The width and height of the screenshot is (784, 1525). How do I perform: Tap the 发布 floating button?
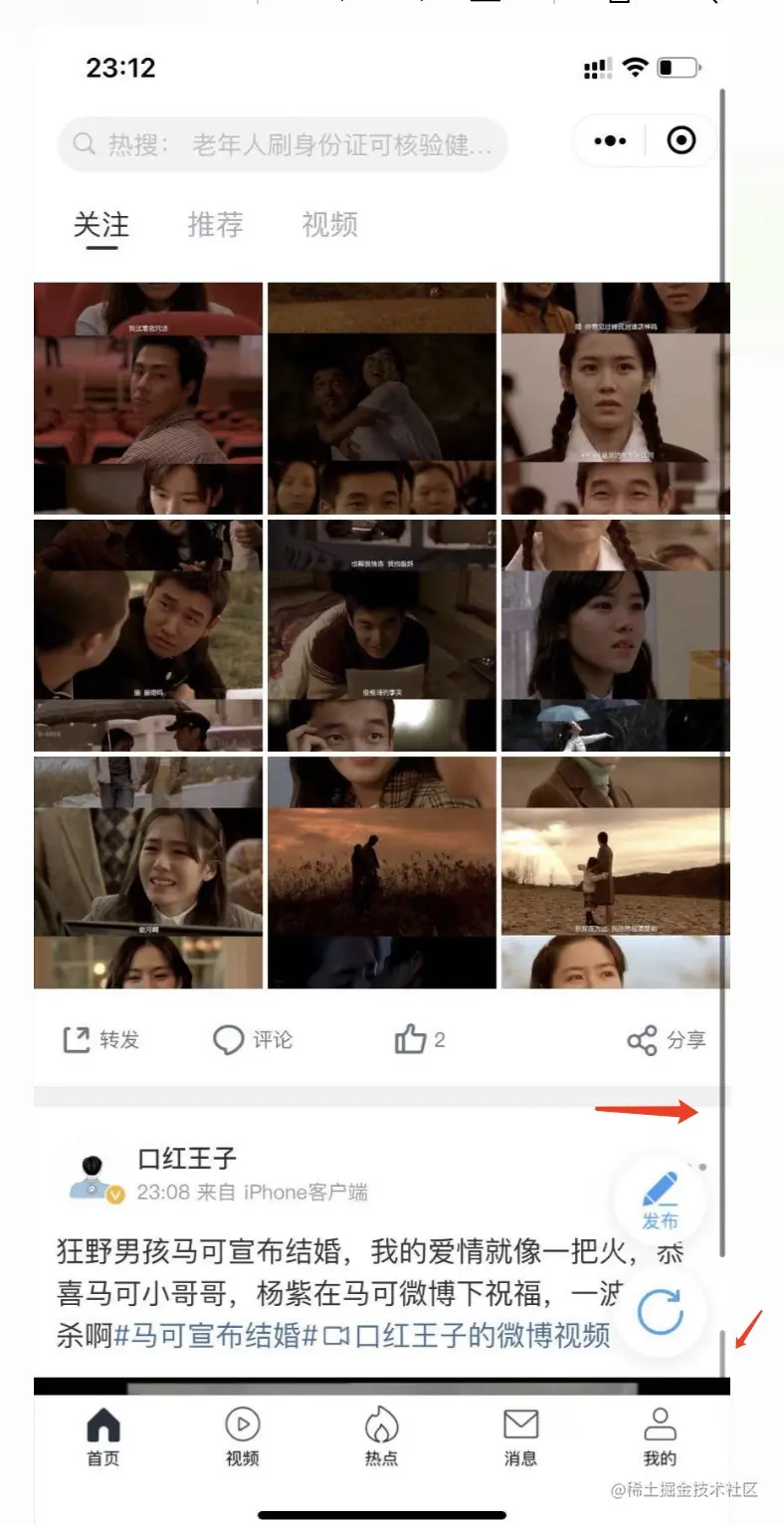tap(660, 1200)
